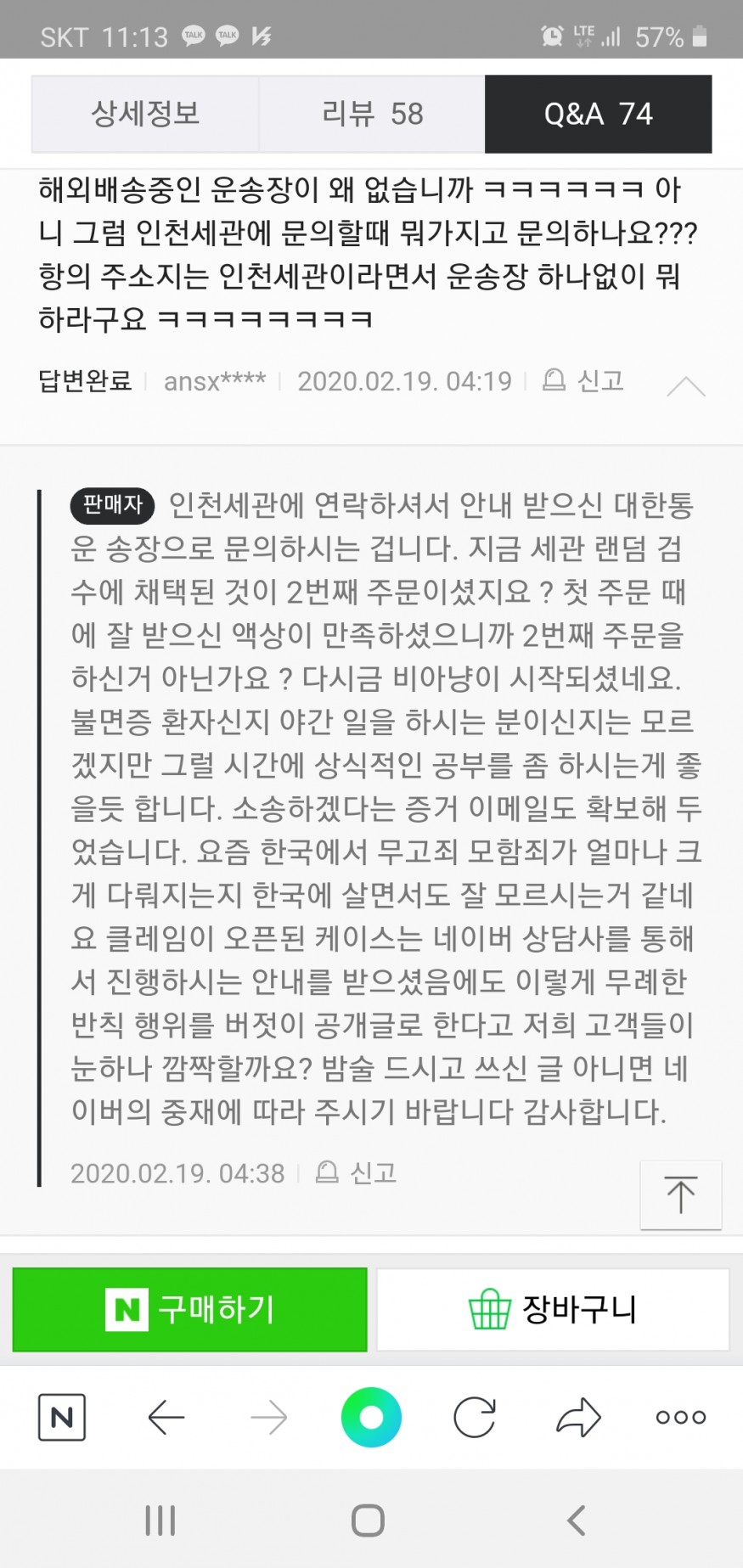Report the question by ansx****
The image size is (743, 1568).
coord(584,381)
